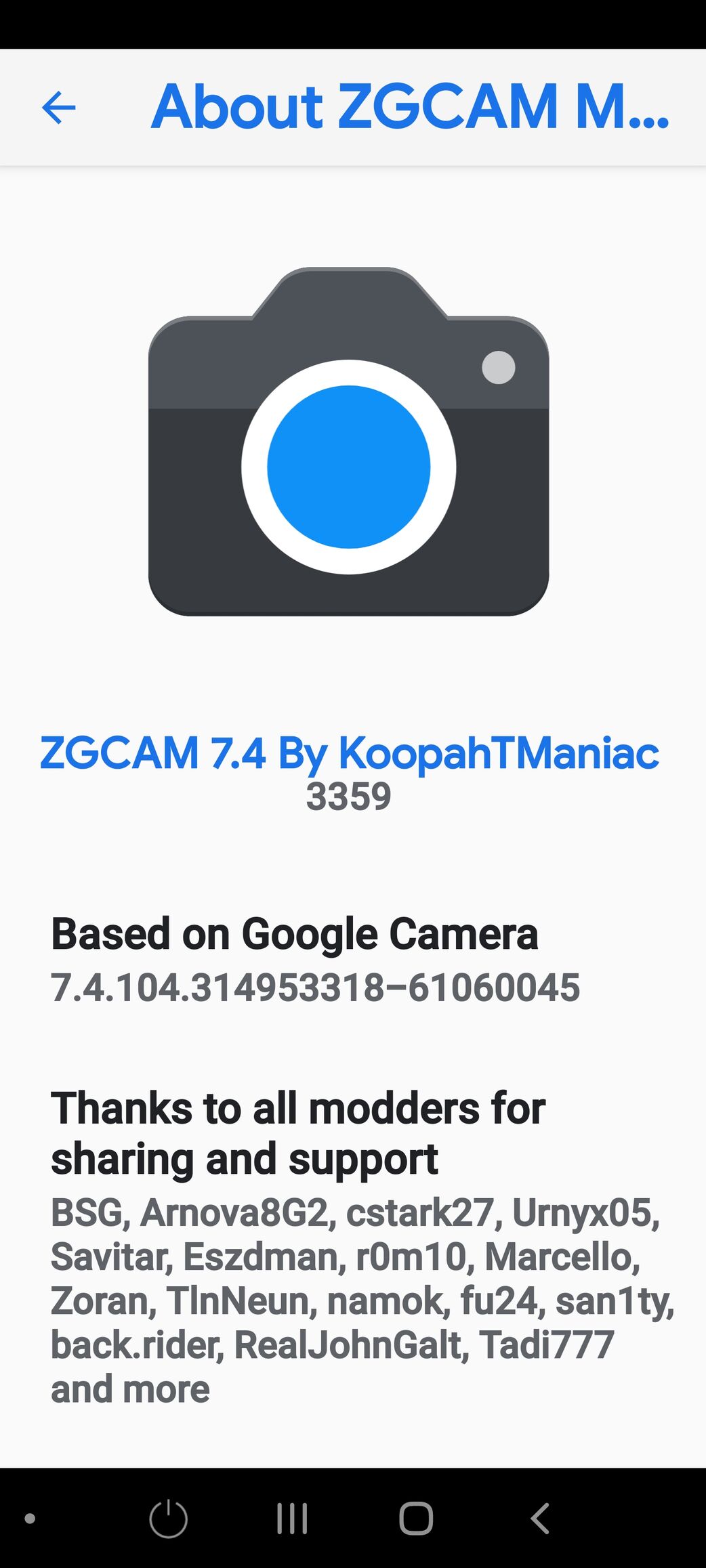Tap the system recent apps button
Screen dimensions: 706x1568
tap(292, 1519)
